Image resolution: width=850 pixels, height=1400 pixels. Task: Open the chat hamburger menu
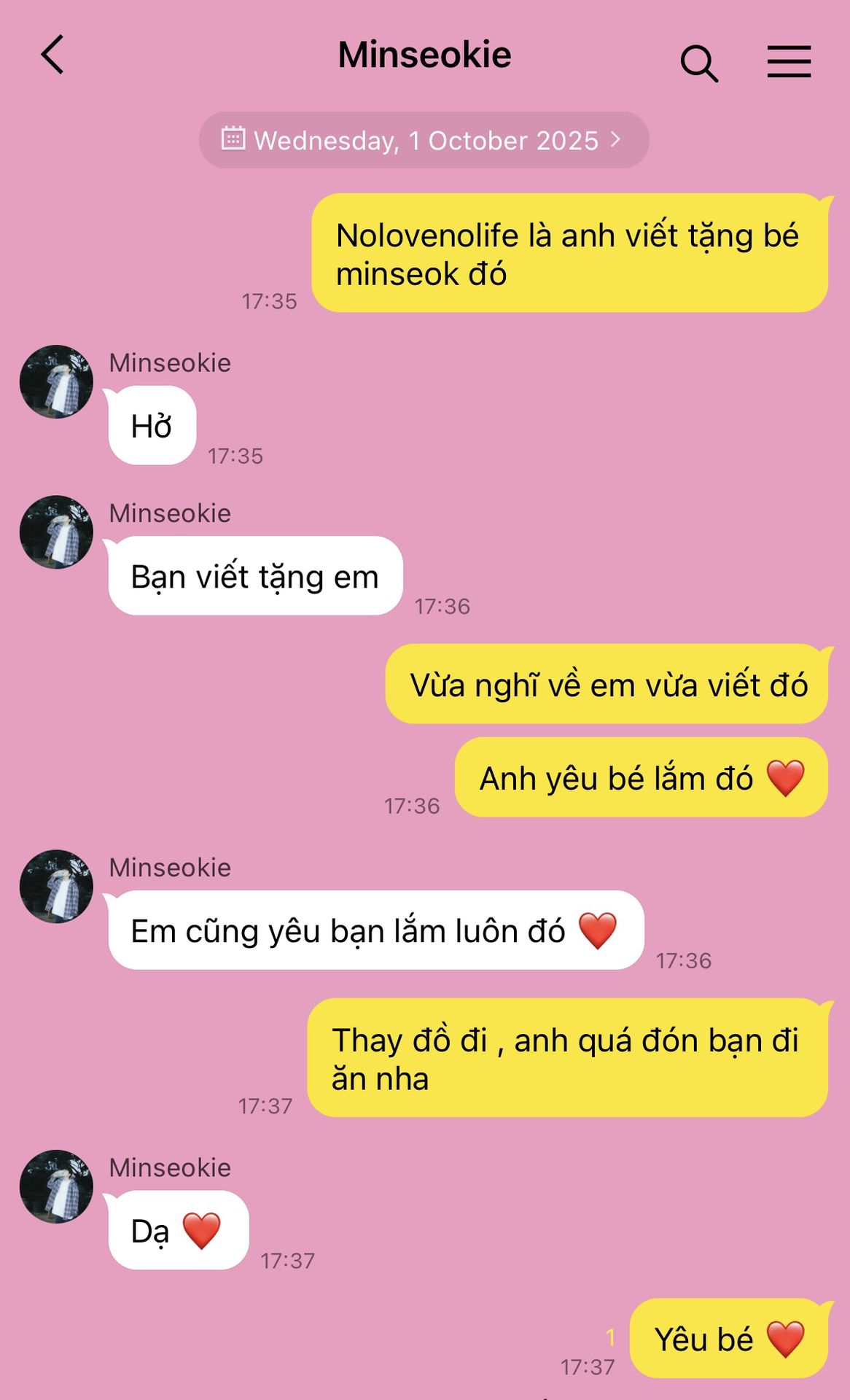[789, 61]
